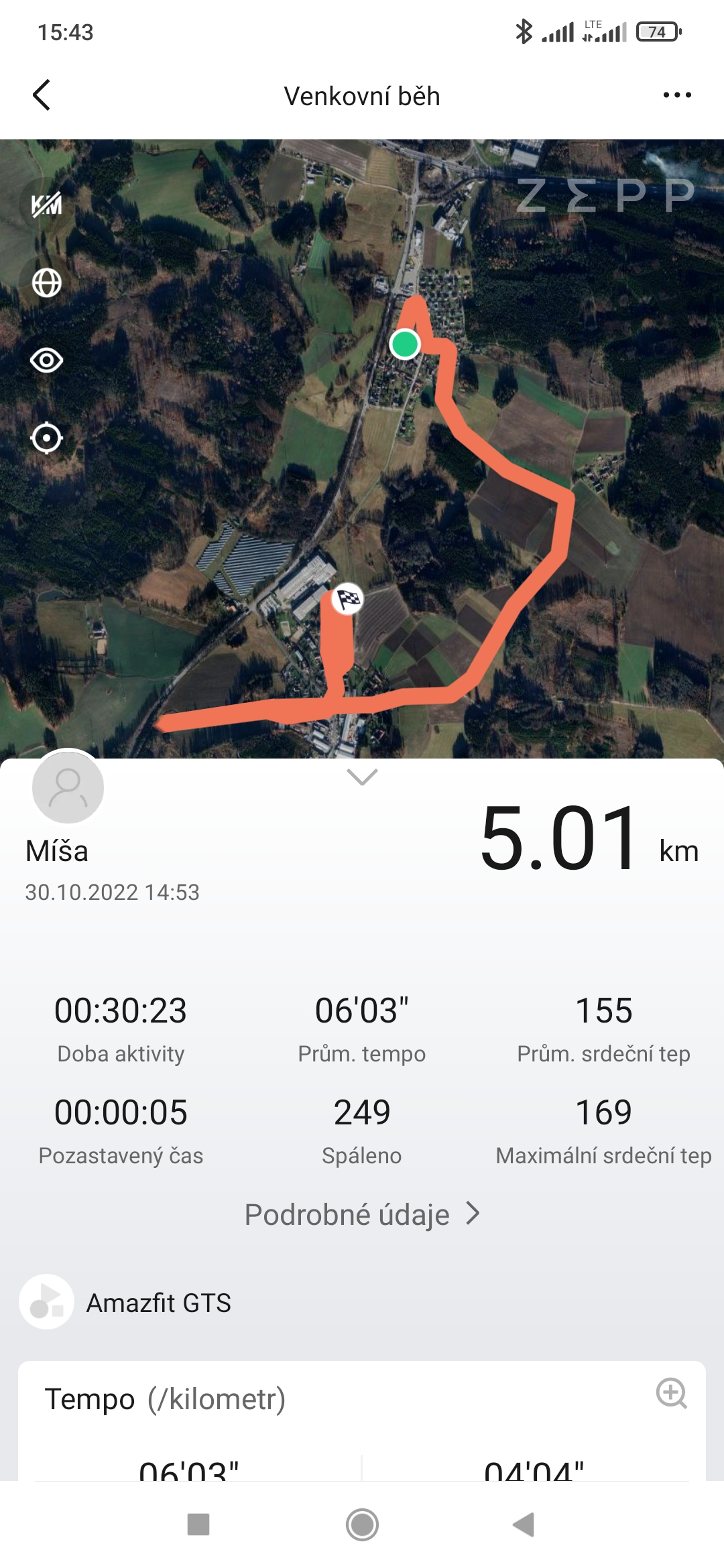Tap Míša's profile avatar
Viewport: 724px width, 1568px height.
(x=68, y=787)
